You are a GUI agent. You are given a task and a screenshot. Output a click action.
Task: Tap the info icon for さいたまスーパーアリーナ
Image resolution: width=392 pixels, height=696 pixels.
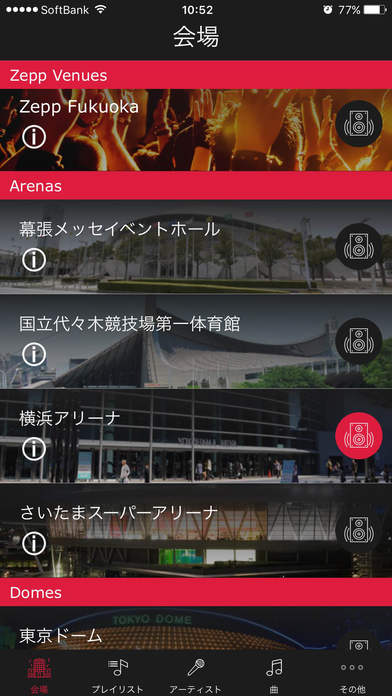(34, 544)
